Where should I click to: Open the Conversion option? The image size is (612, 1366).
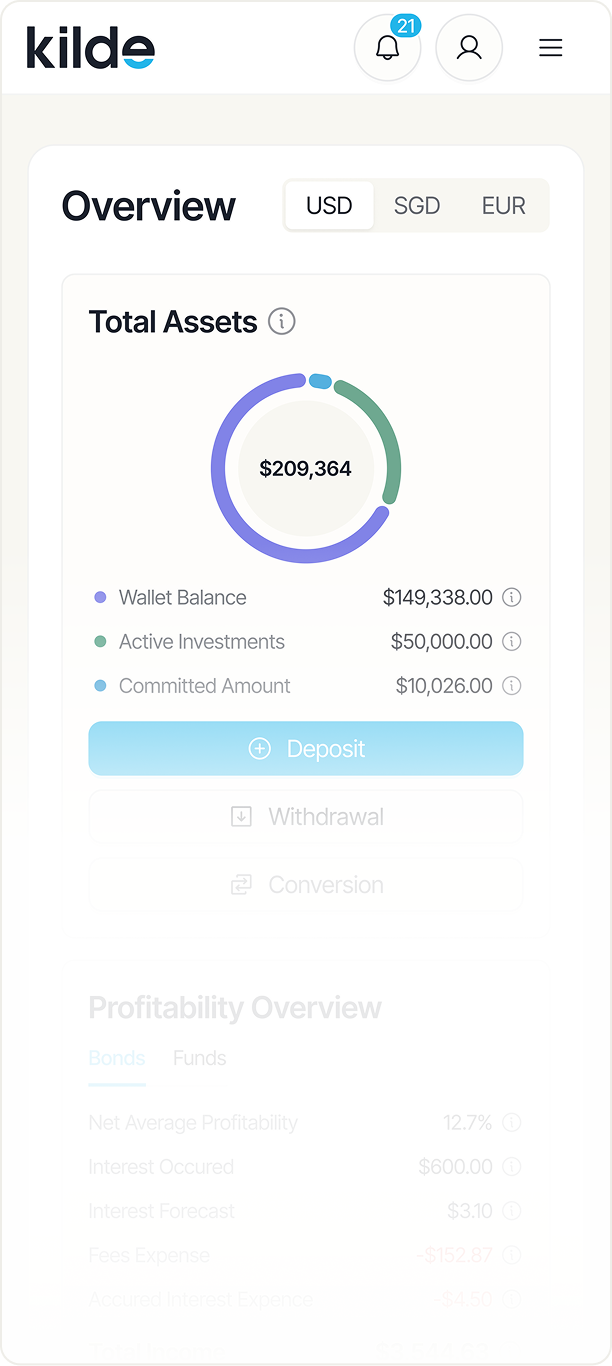[x=306, y=885]
